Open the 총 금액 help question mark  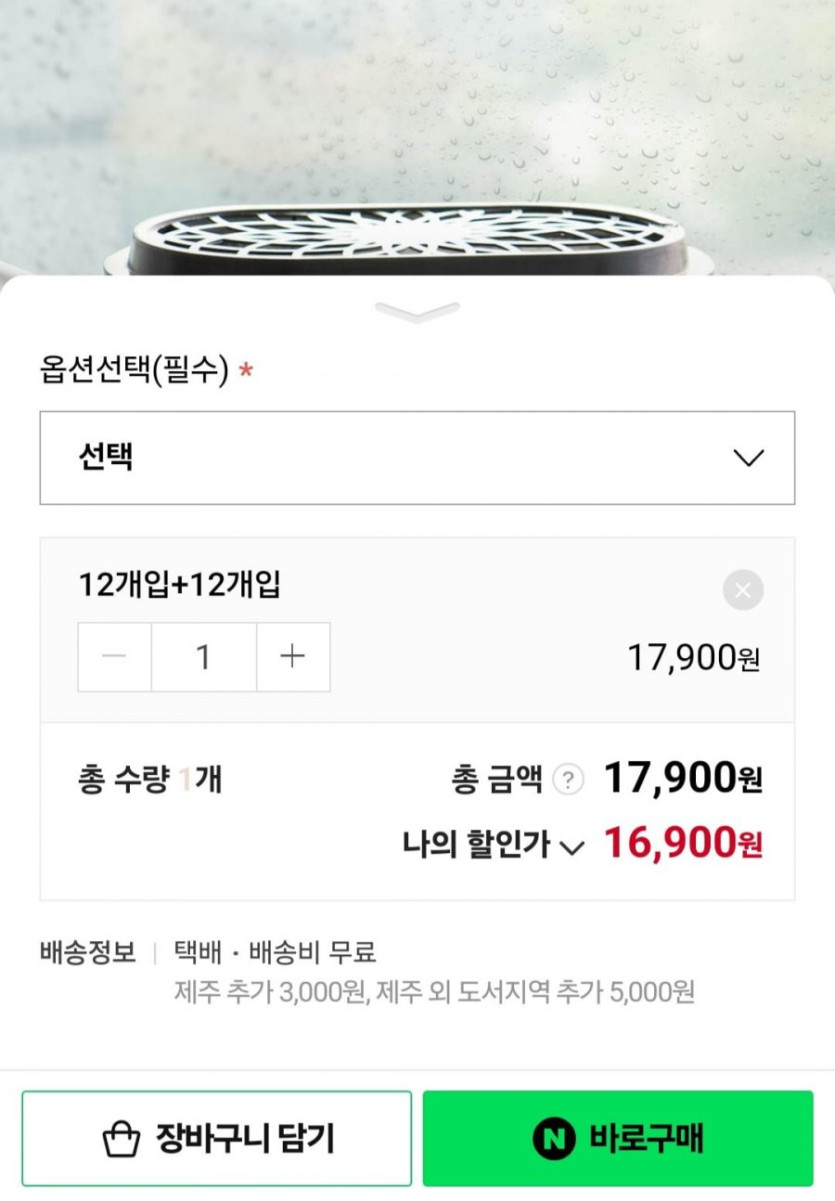568,779
